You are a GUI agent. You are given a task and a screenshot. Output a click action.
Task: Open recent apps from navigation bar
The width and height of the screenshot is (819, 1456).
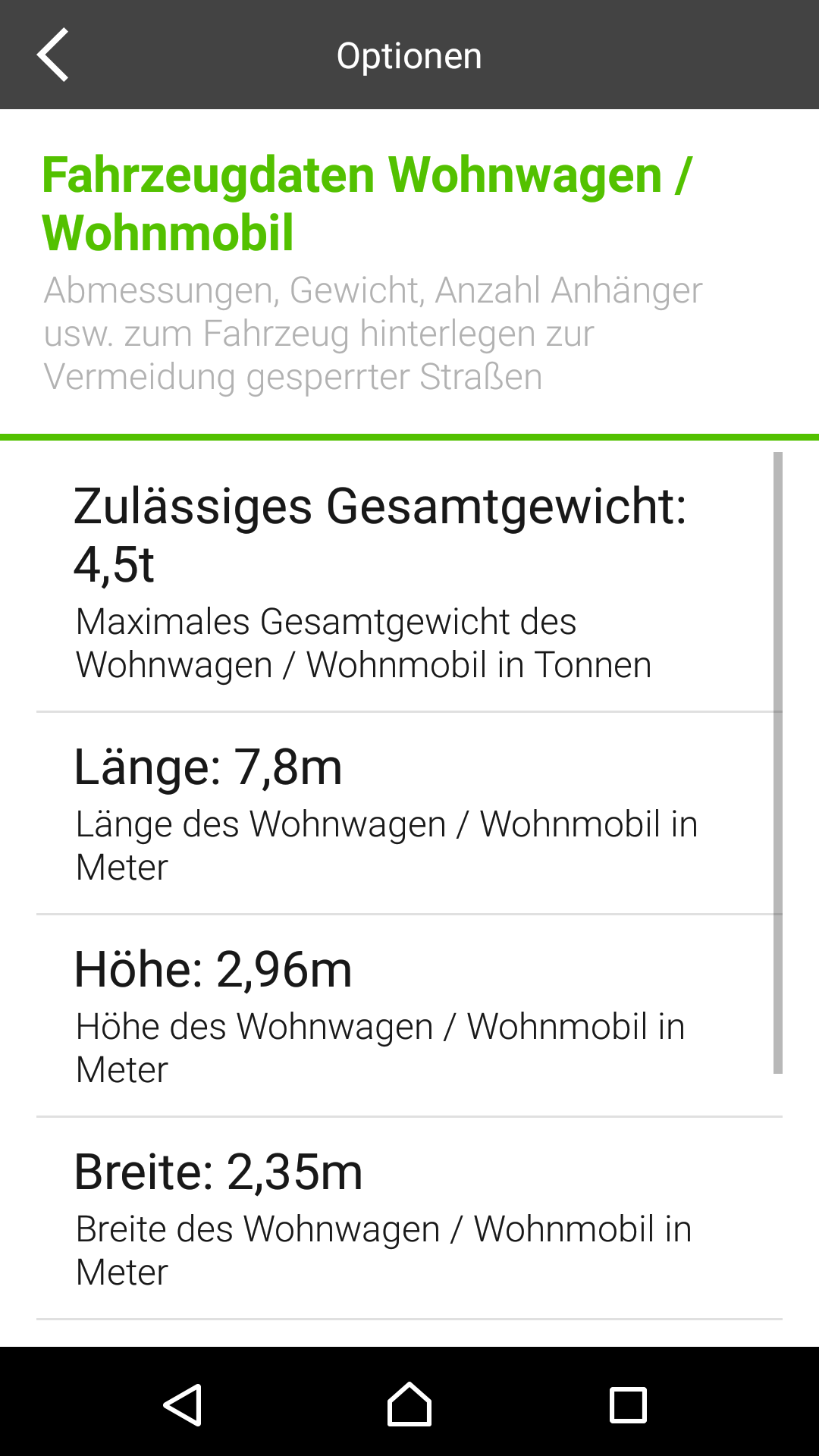tap(628, 1404)
